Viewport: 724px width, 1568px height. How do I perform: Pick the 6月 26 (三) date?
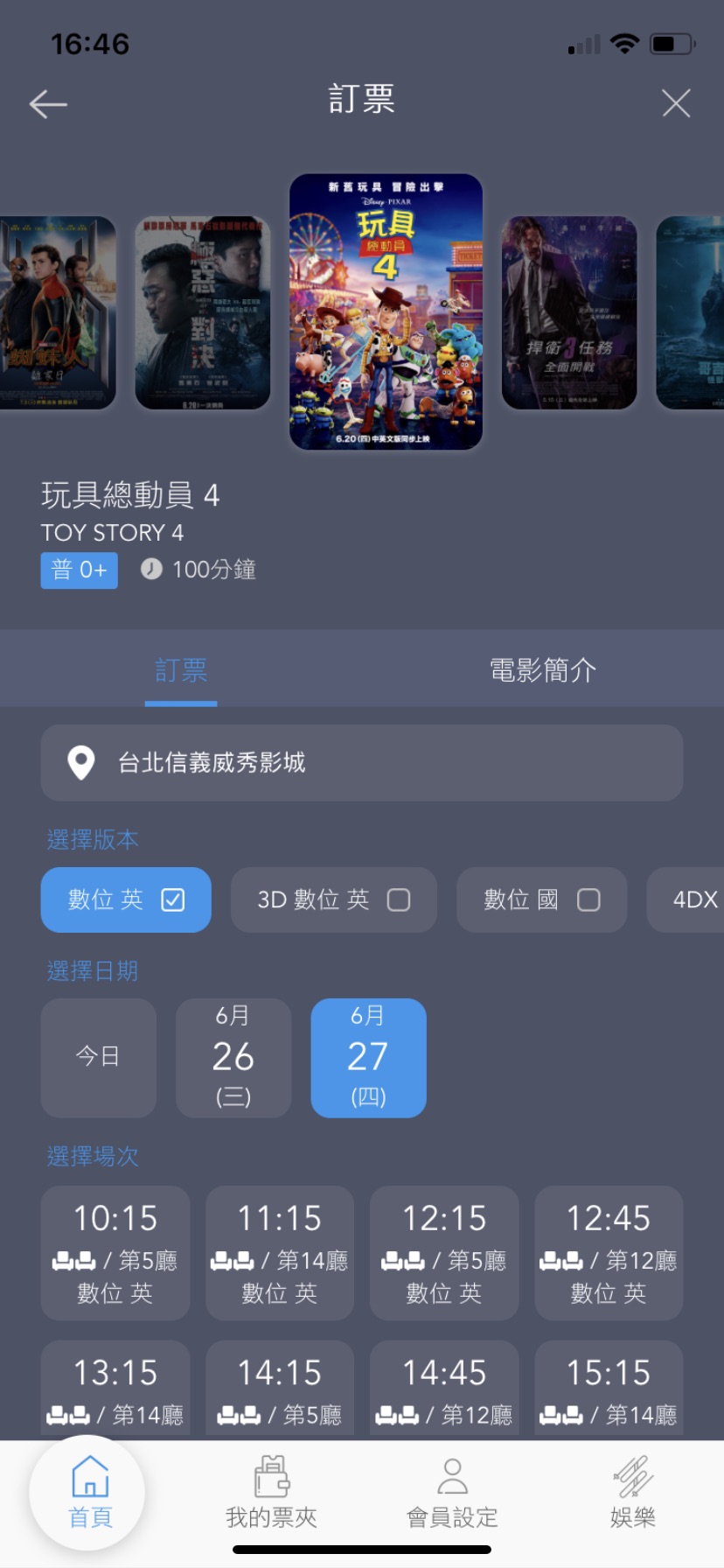(233, 1057)
